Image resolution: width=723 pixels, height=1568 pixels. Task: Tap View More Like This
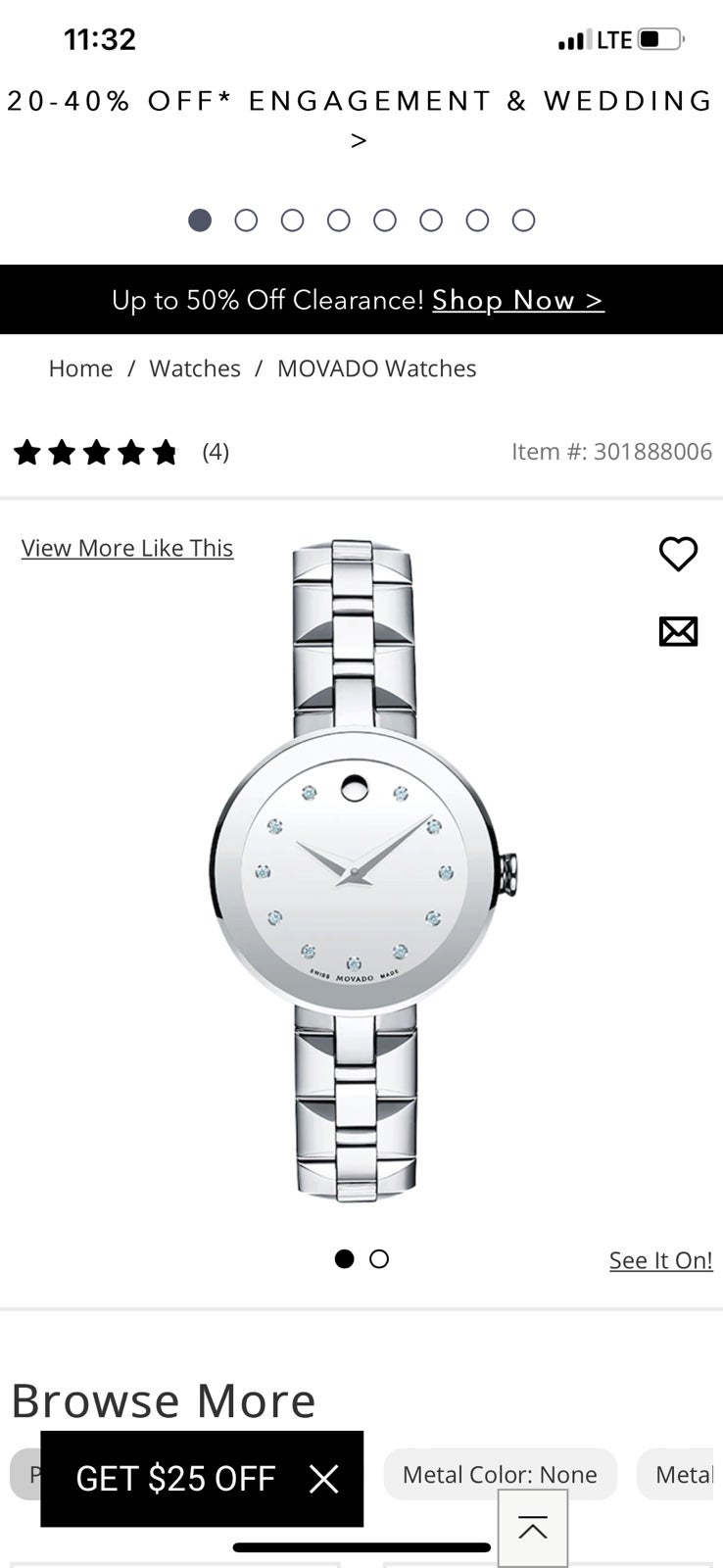[127, 548]
